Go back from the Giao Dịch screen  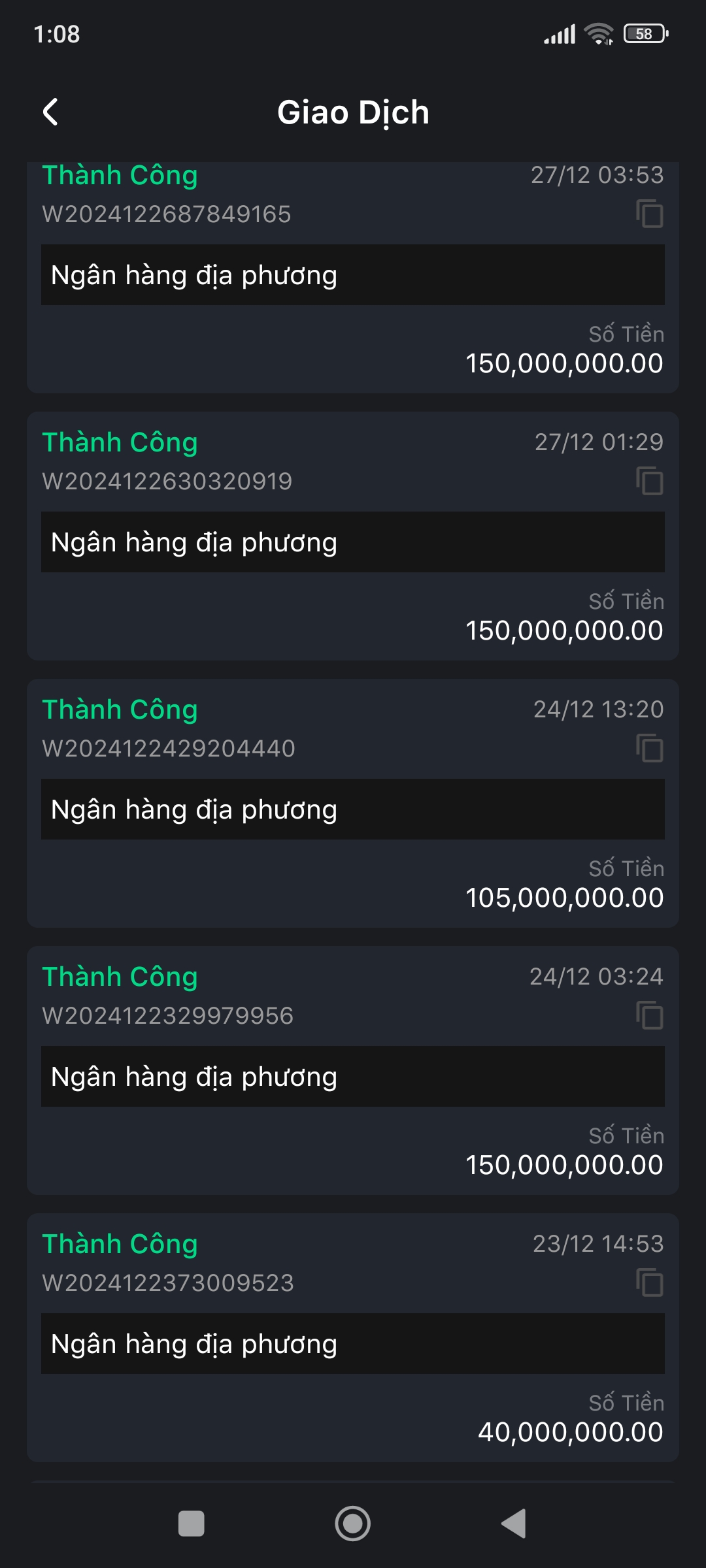click(50, 112)
